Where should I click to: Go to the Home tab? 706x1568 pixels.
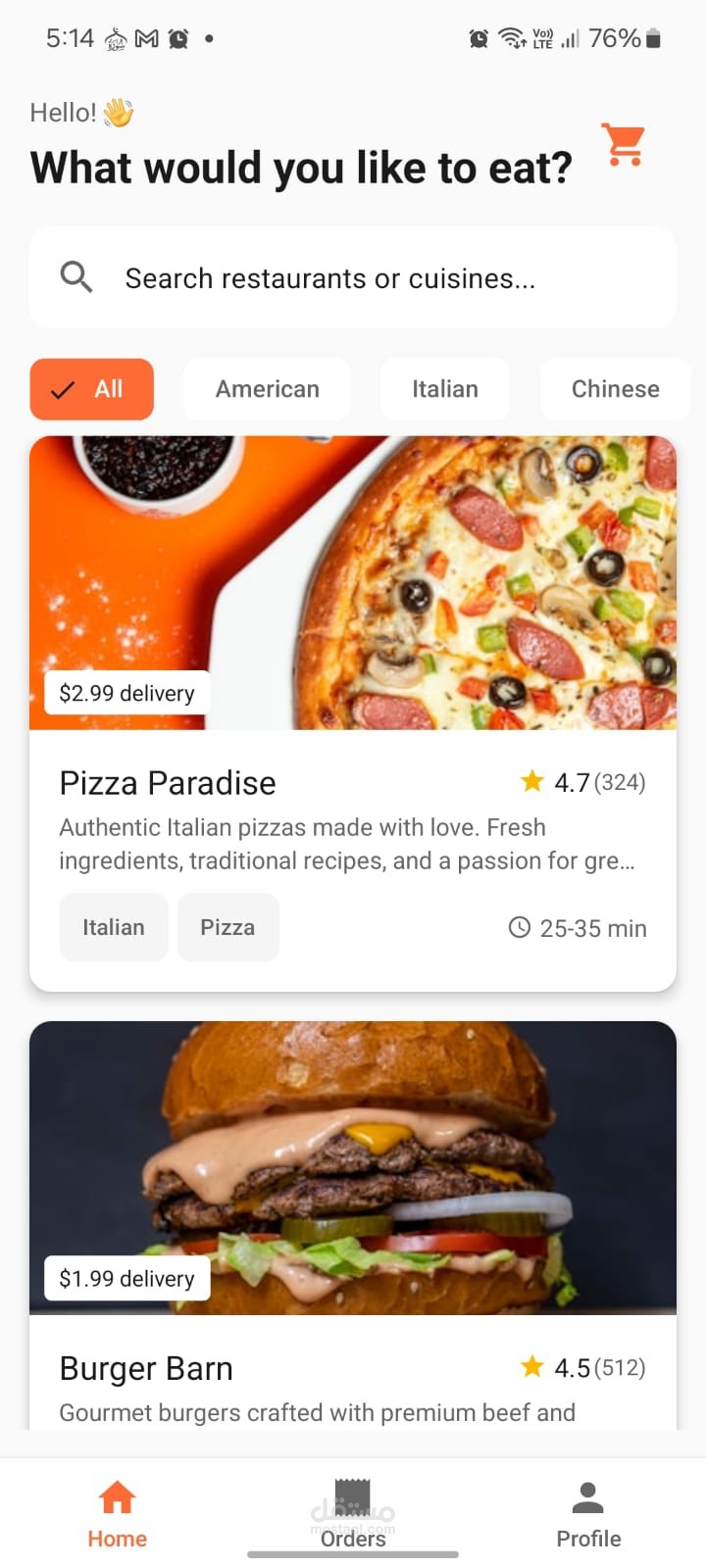click(117, 1514)
